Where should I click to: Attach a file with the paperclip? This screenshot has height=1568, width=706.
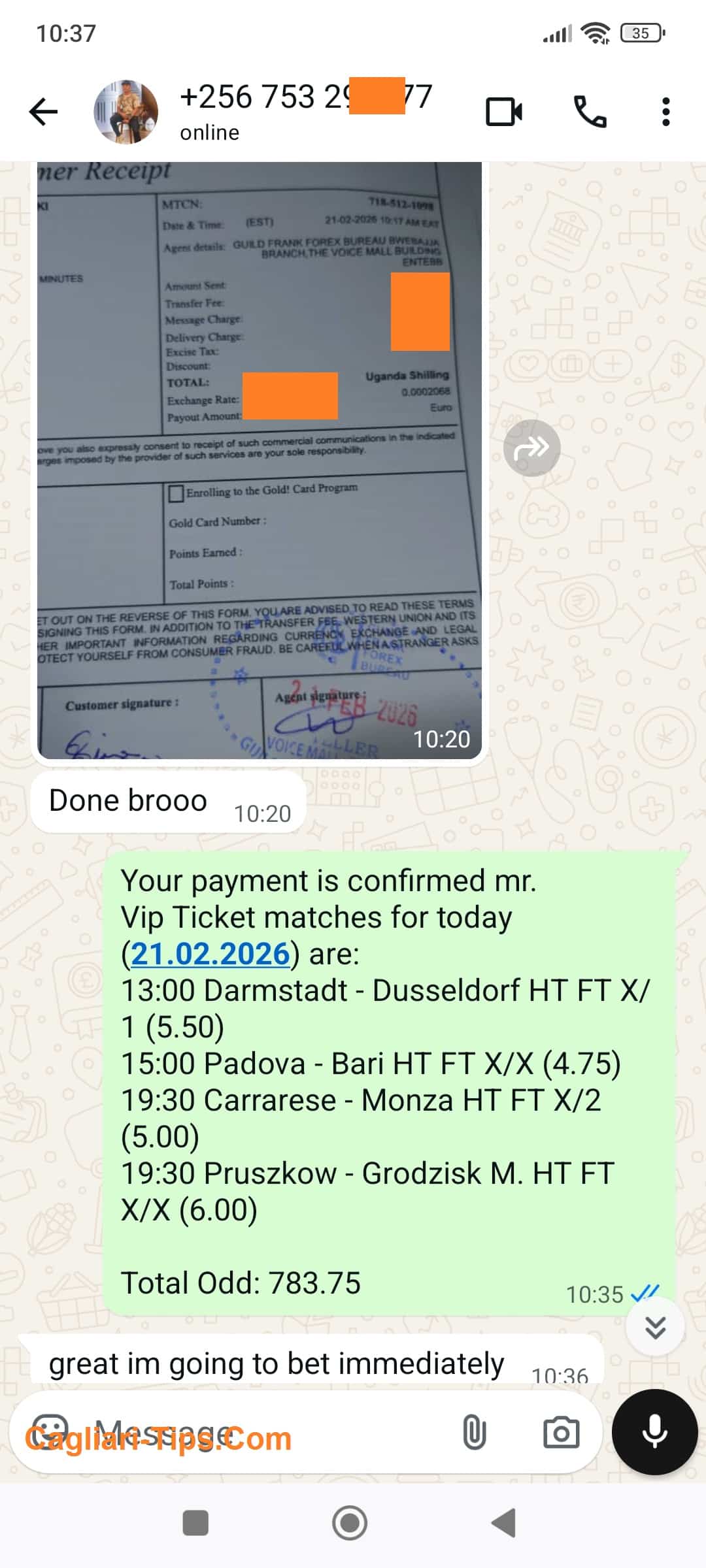(x=474, y=1432)
